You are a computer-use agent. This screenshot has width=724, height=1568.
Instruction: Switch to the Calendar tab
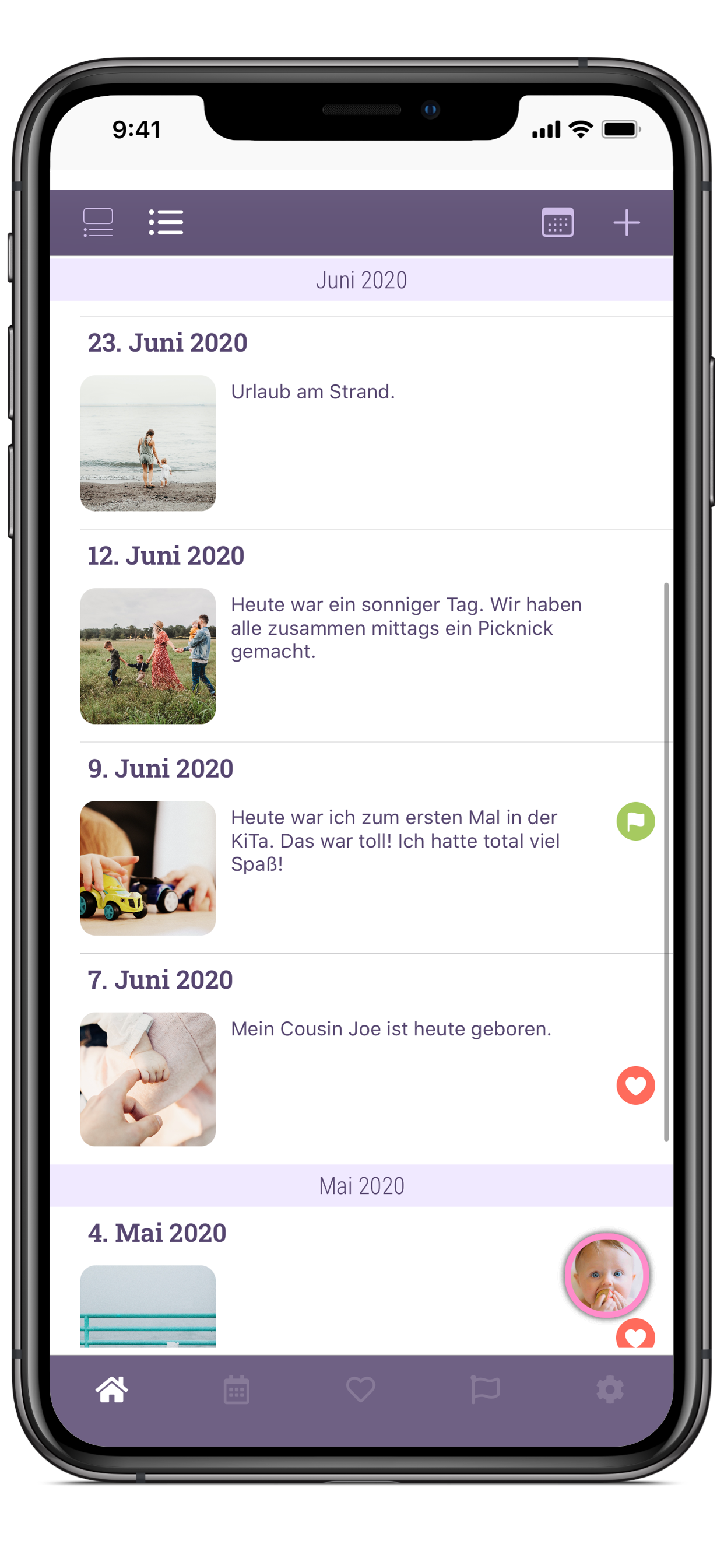(x=236, y=1390)
